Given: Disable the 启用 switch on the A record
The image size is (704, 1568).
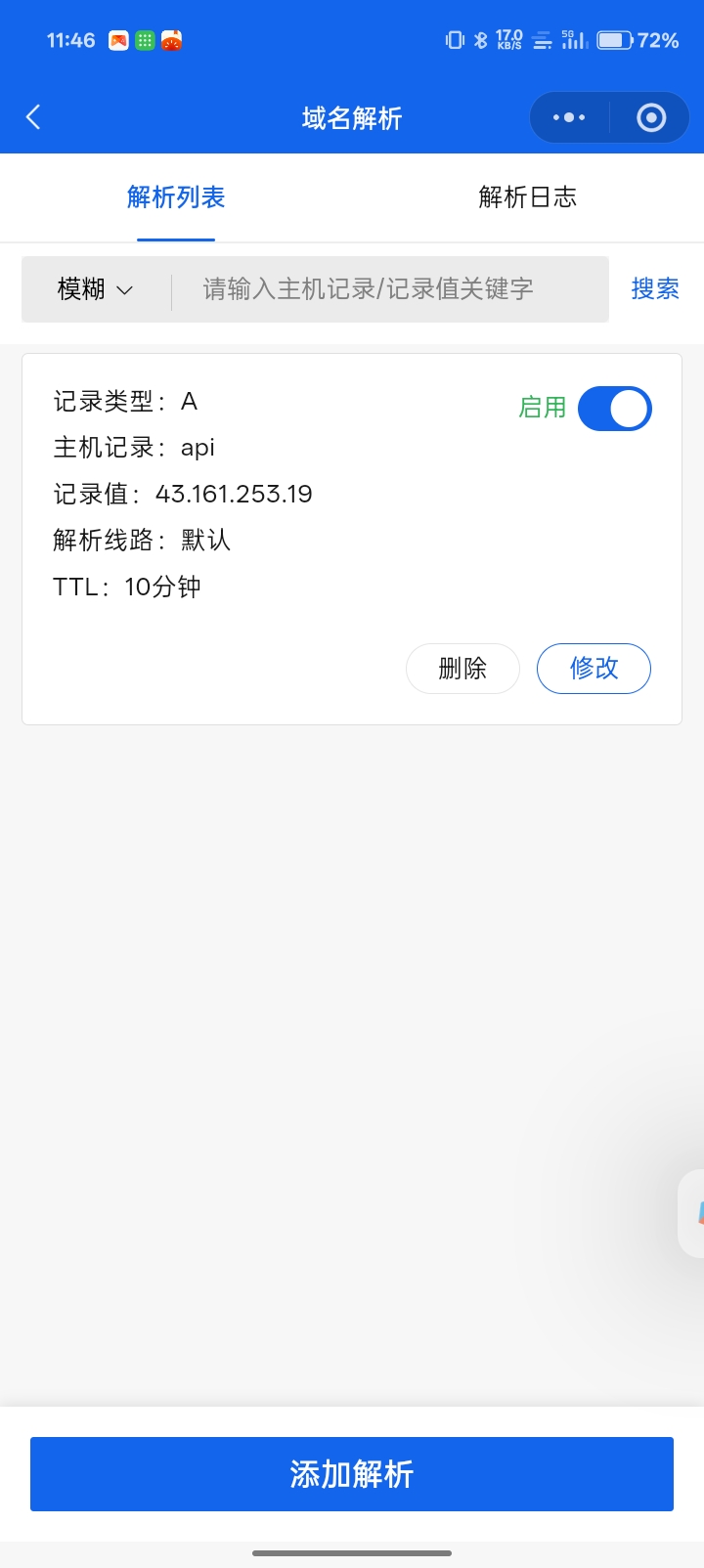Looking at the screenshot, I should [615, 409].
